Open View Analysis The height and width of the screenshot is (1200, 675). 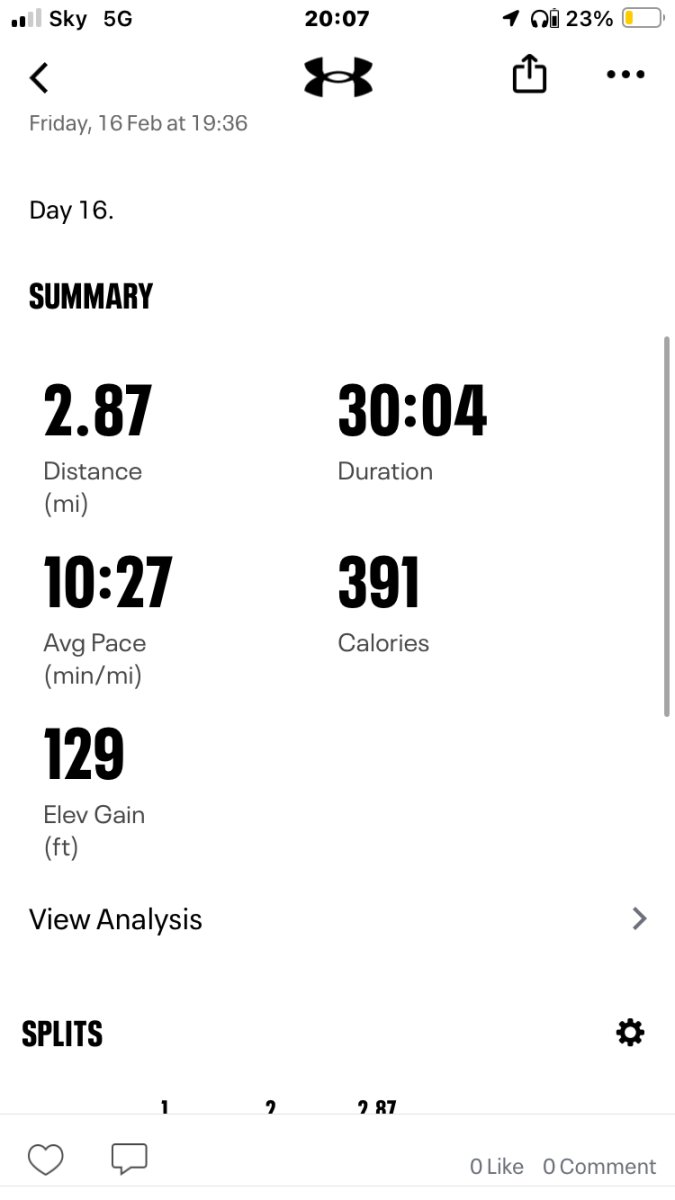(338, 919)
